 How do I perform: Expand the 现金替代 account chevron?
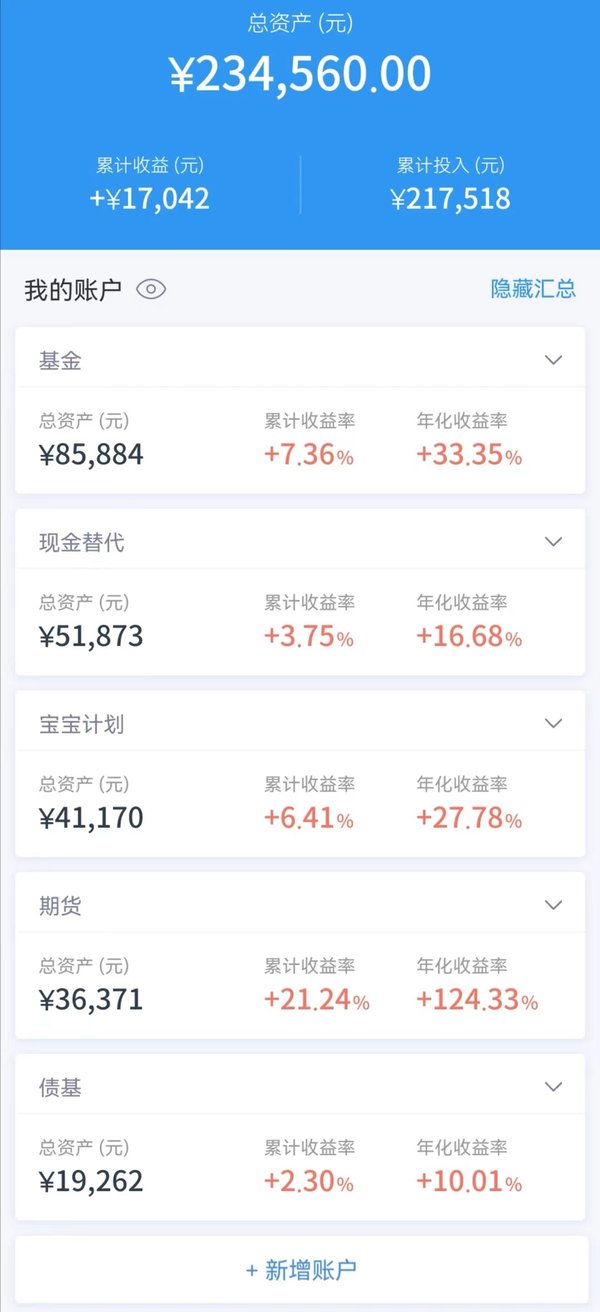554,542
